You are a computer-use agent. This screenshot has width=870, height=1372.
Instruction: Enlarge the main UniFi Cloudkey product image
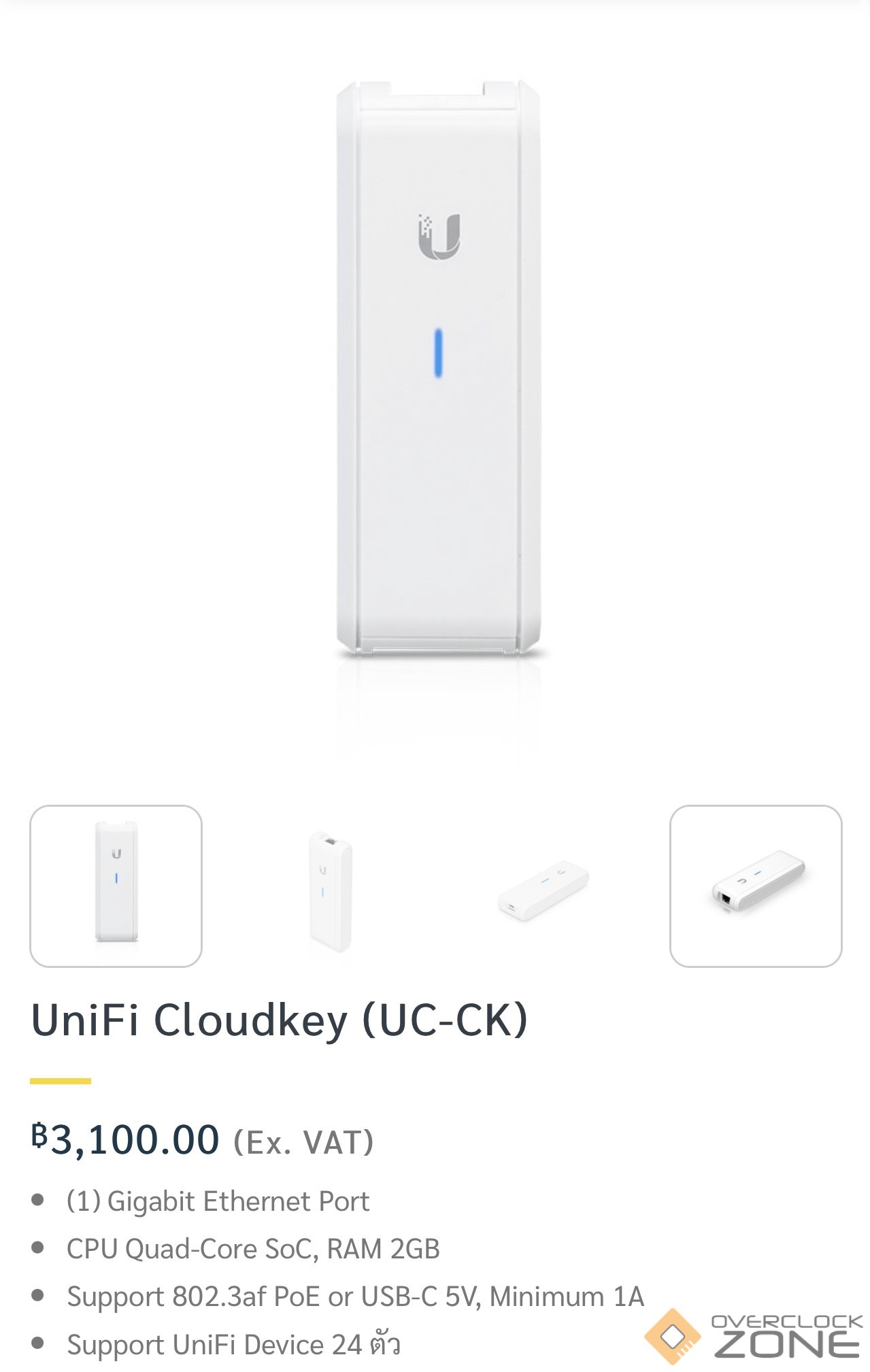click(x=438, y=371)
